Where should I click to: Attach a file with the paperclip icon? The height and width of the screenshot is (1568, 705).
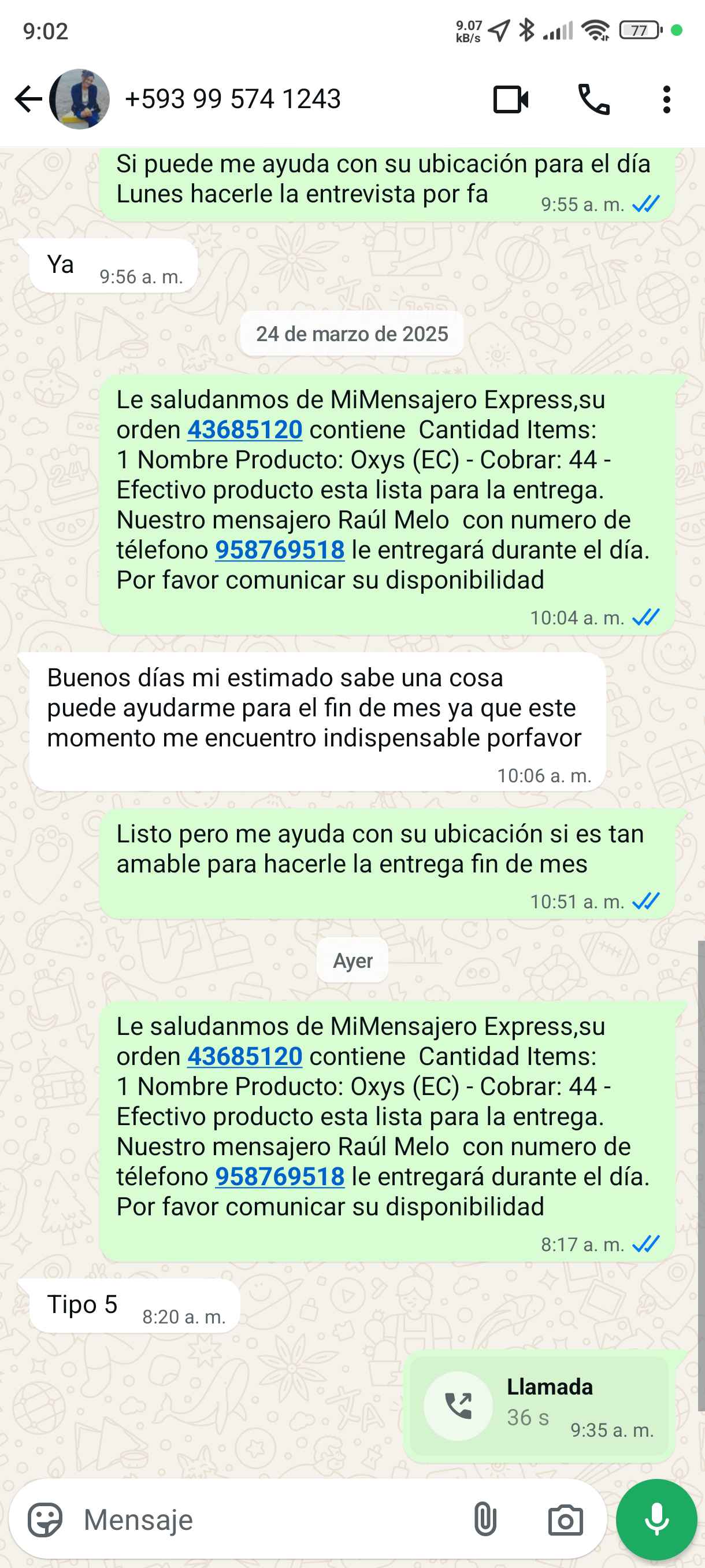[485, 1520]
